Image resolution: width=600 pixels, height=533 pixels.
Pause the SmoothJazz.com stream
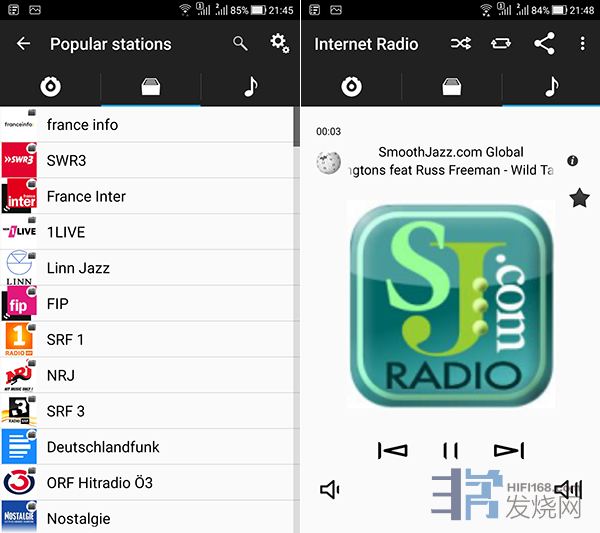pyautogui.click(x=451, y=451)
